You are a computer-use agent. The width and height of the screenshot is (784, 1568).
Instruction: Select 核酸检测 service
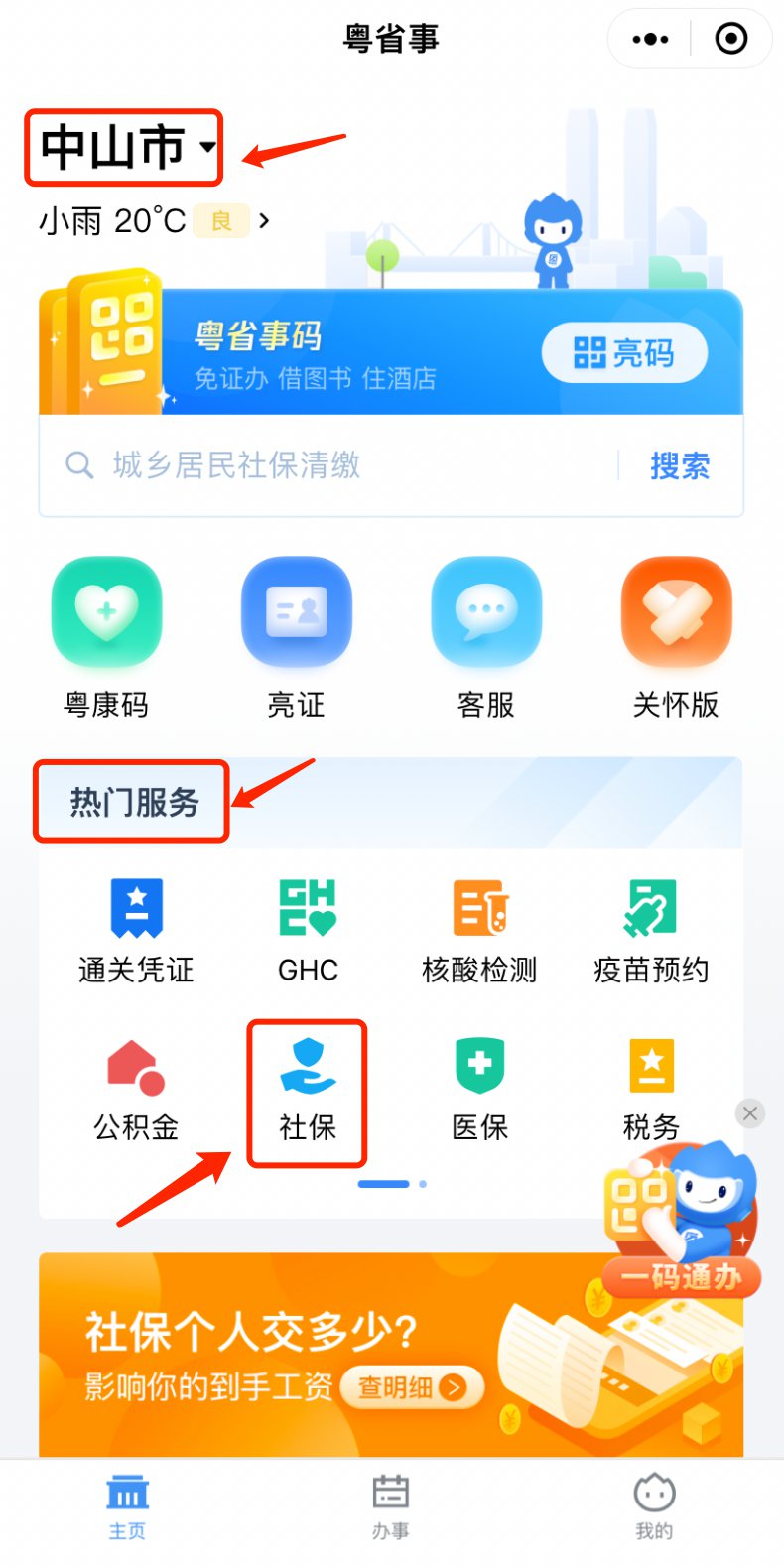[x=479, y=930]
